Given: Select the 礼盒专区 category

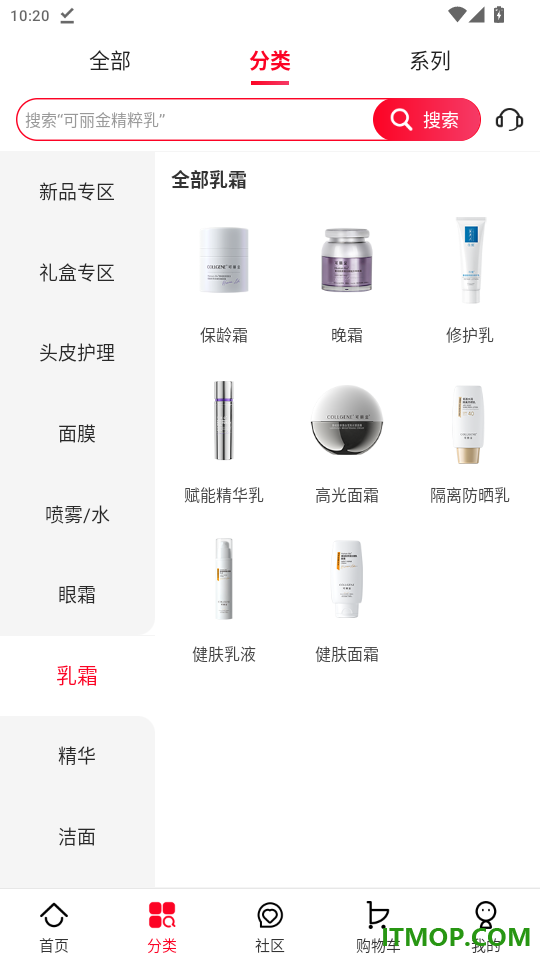Looking at the screenshot, I should tap(77, 272).
